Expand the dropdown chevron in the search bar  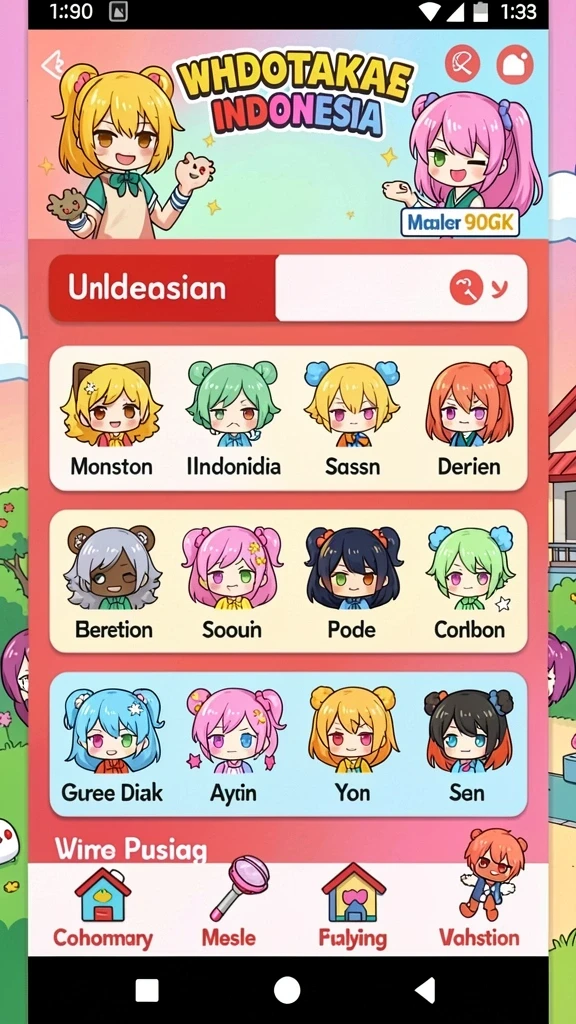click(499, 288)
